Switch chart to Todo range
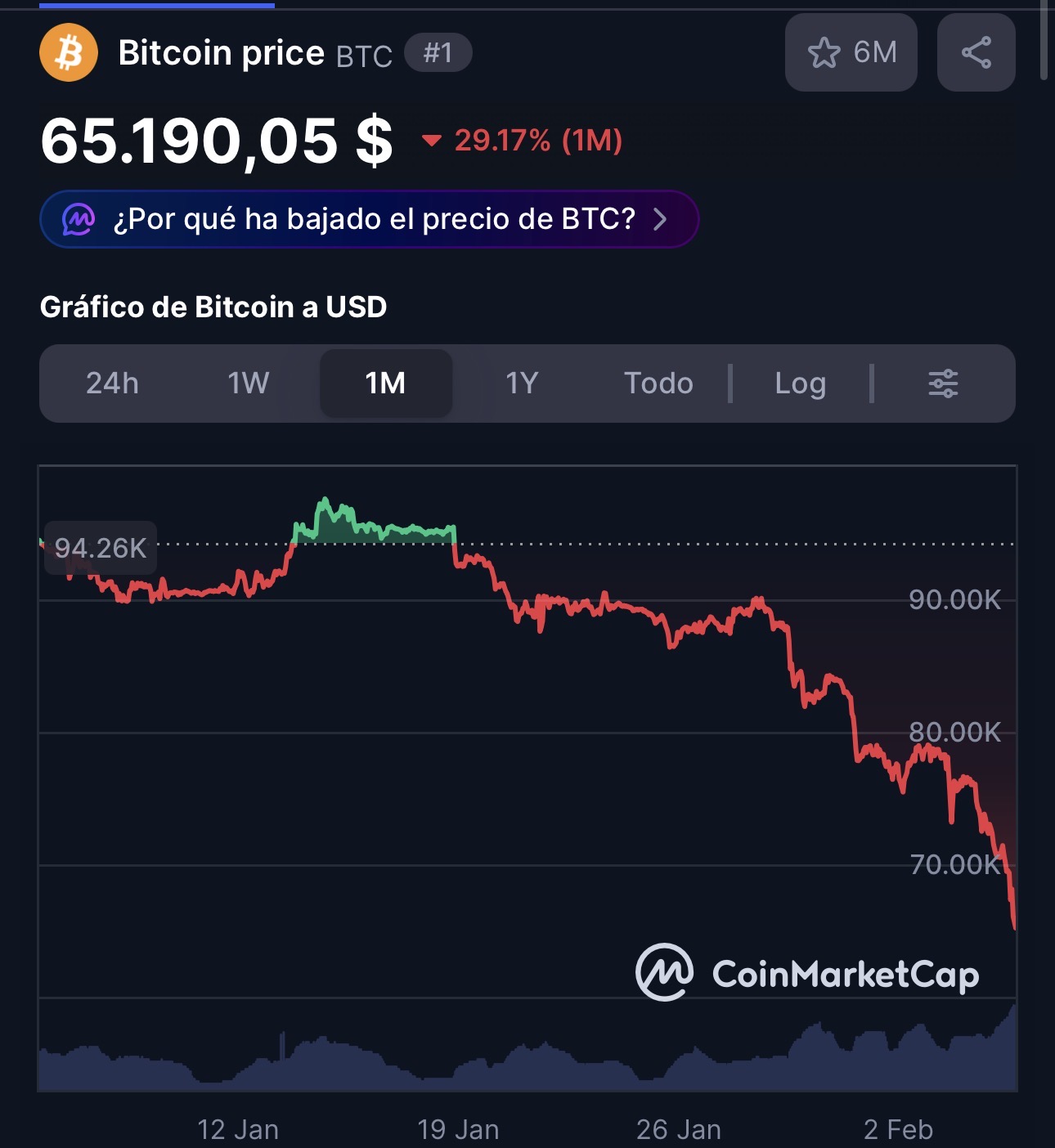 [x=658, y=383]
